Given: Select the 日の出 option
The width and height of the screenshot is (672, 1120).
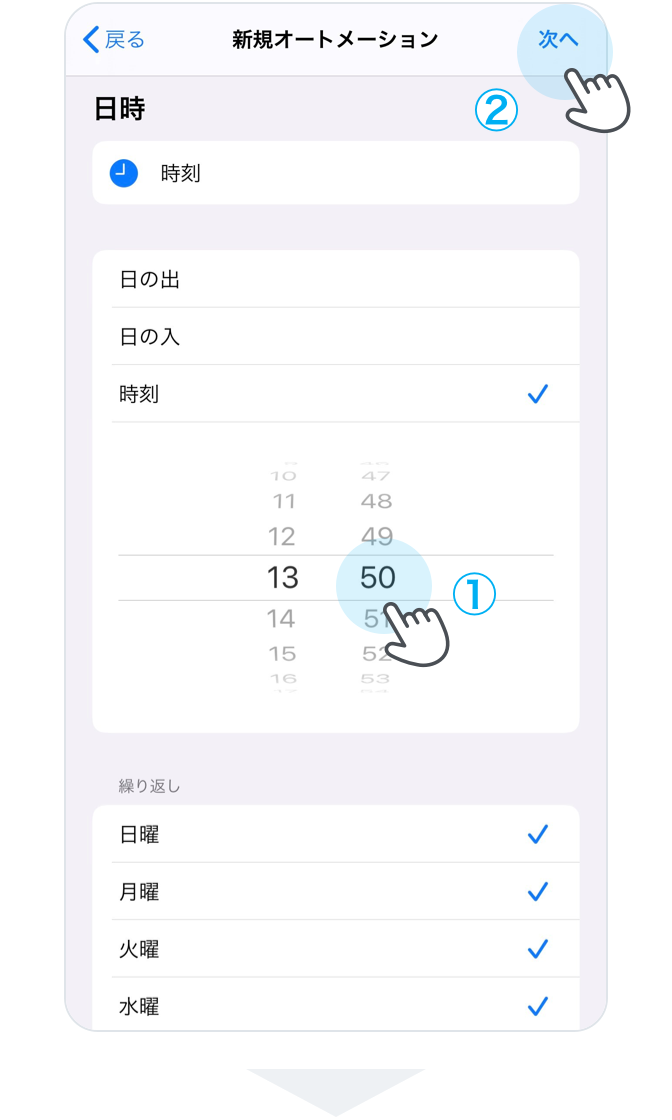Looking at the screenshot, I should pyautogui.click(x=336, y=279).
